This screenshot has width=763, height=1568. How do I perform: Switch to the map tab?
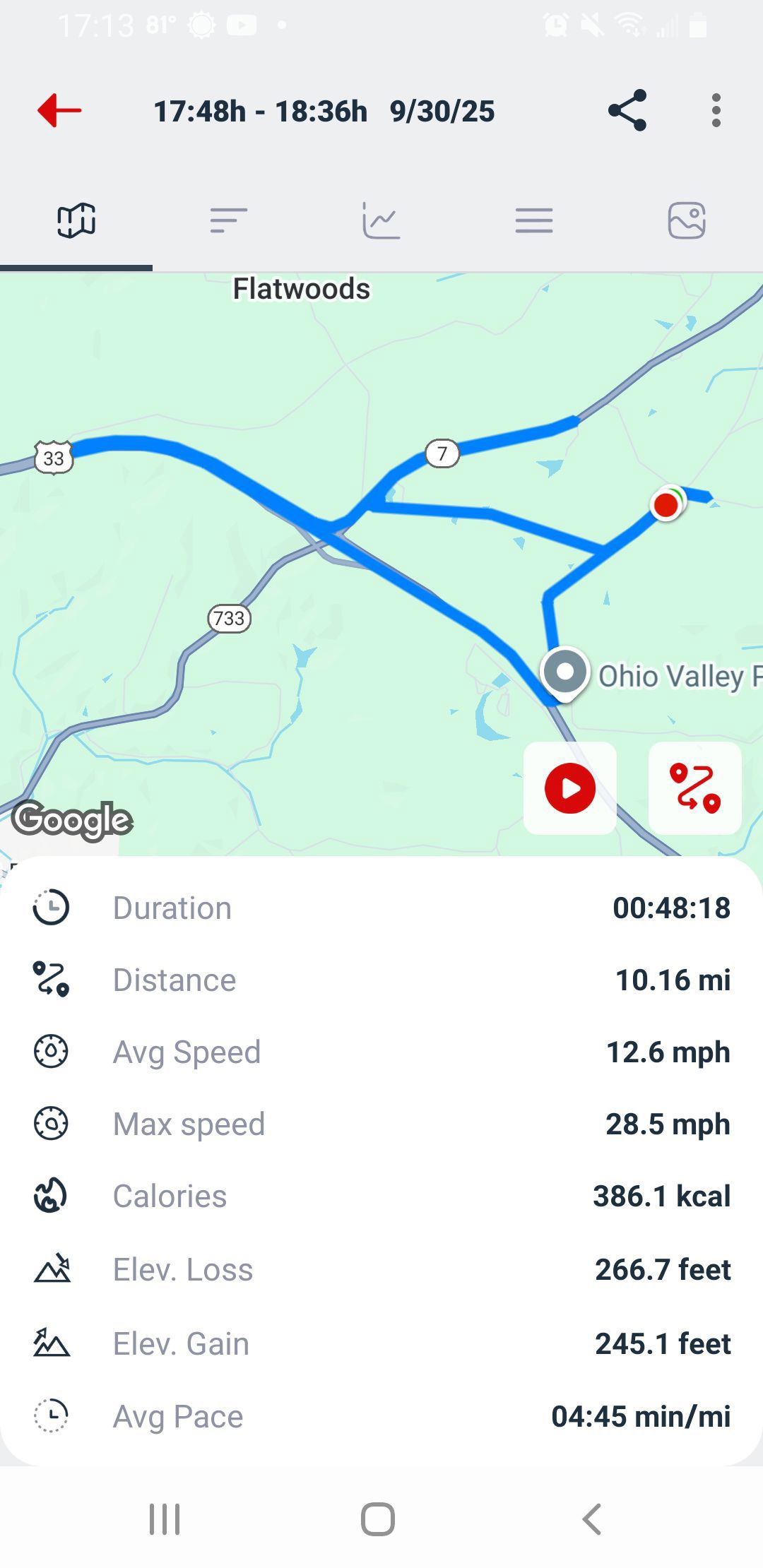(76, 221)
